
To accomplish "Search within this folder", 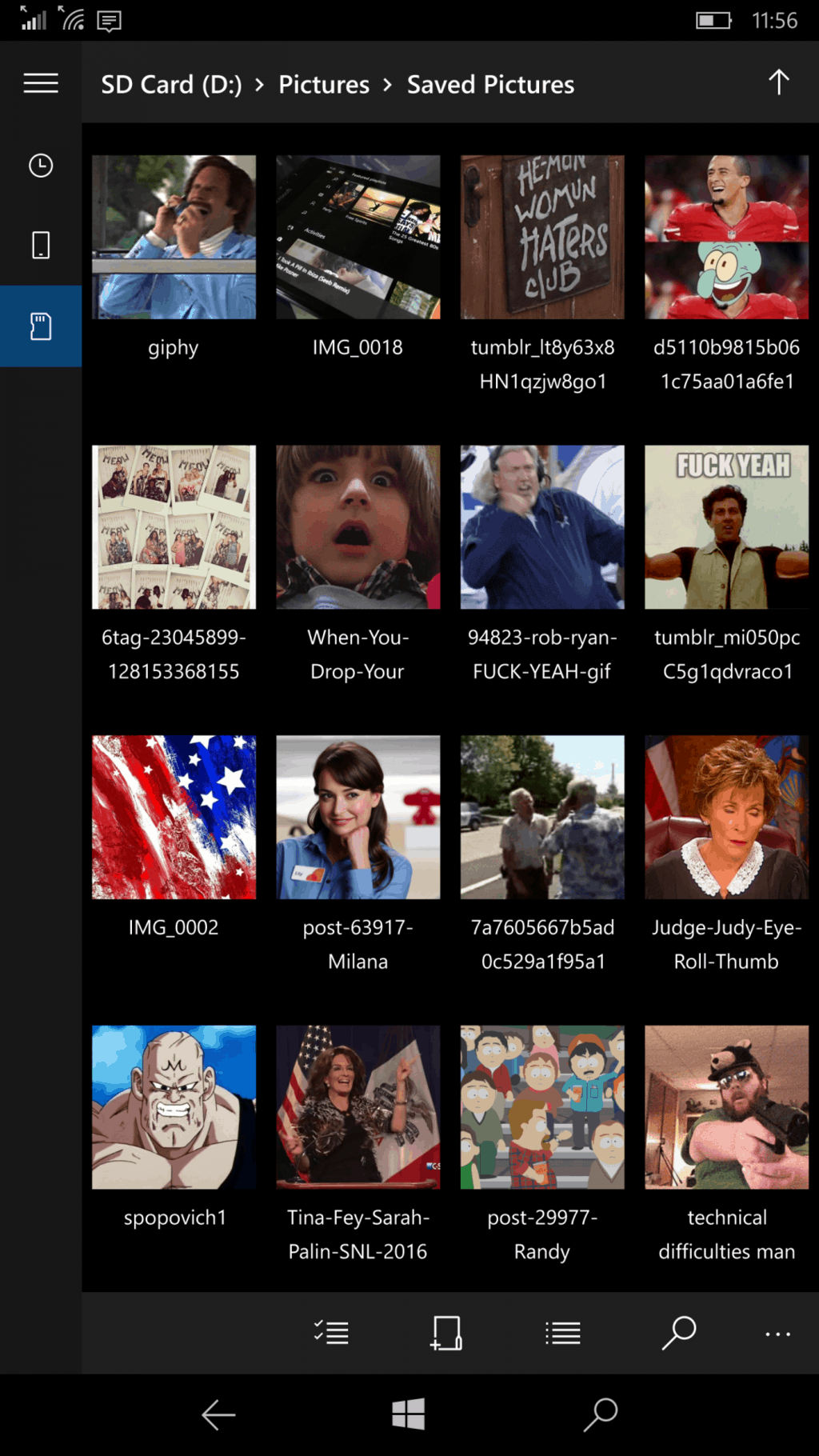I will pos(678,1333).
